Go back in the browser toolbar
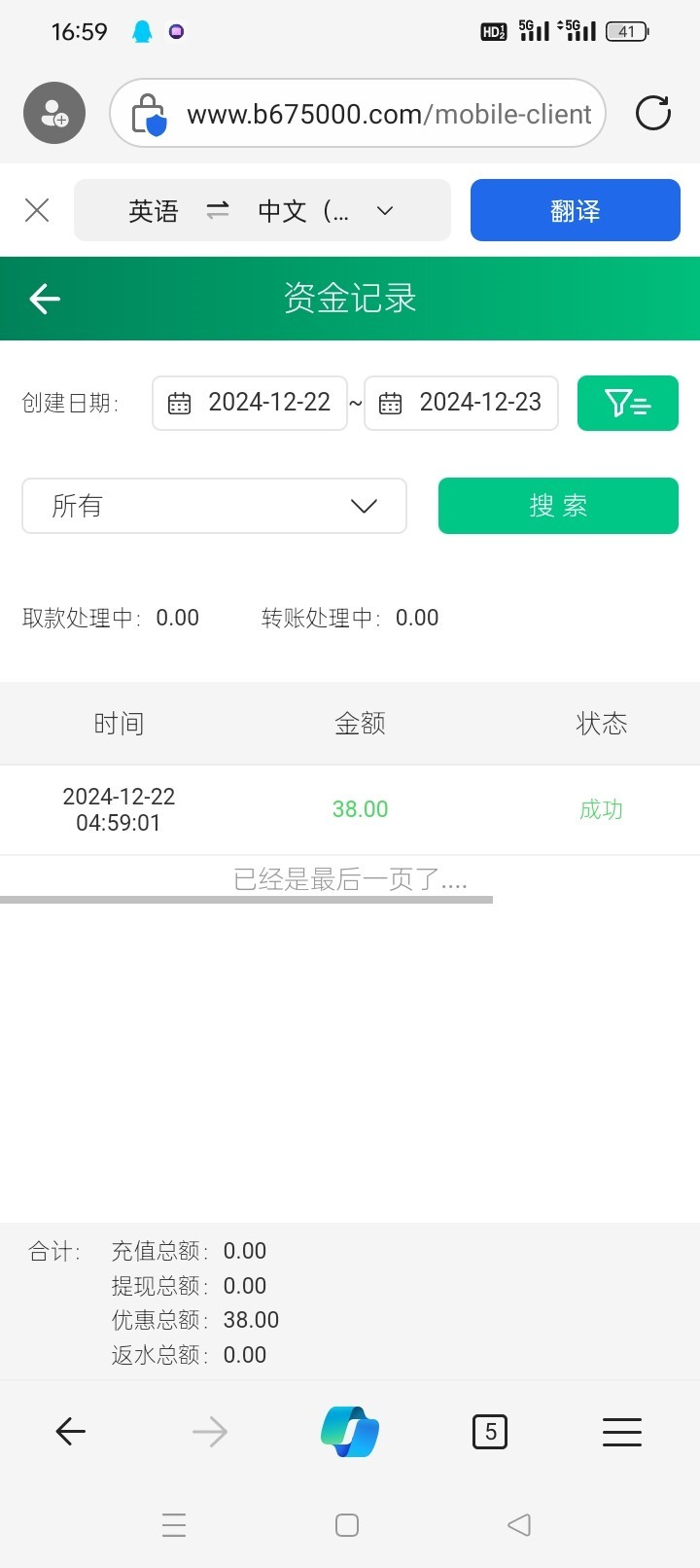The width and height of the screenshot is (700, 1568). 70,1432
